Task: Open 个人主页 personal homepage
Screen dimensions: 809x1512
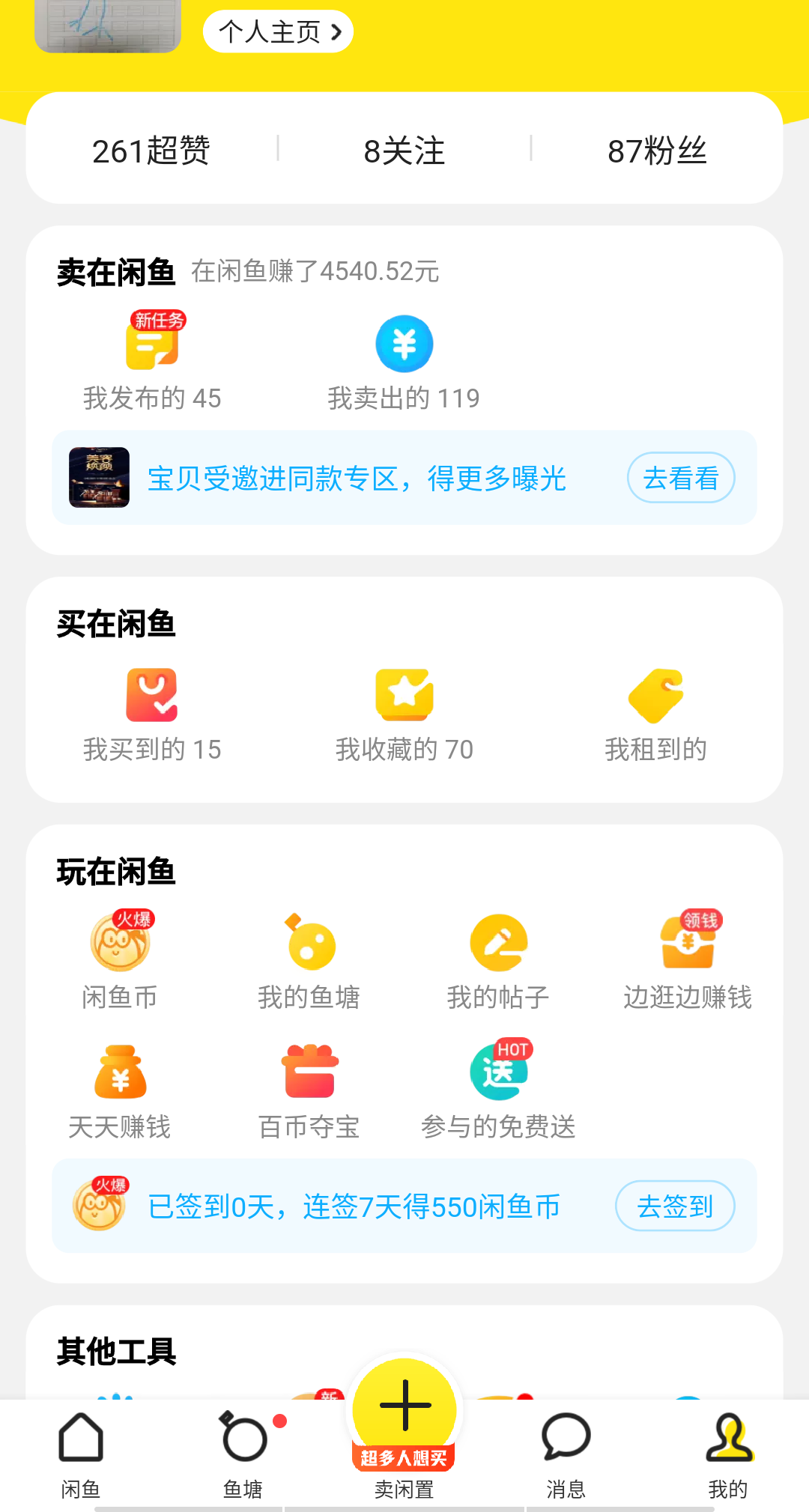Action: point(276,31)
